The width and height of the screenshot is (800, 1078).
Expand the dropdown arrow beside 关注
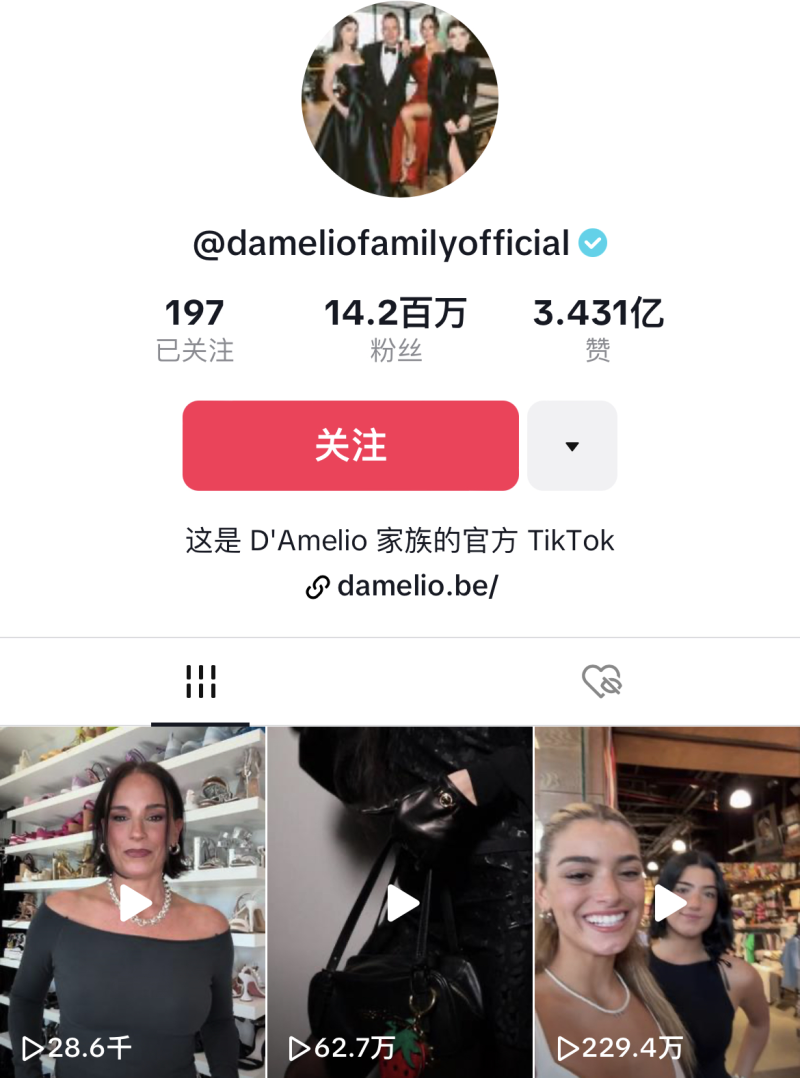(572, 446)
